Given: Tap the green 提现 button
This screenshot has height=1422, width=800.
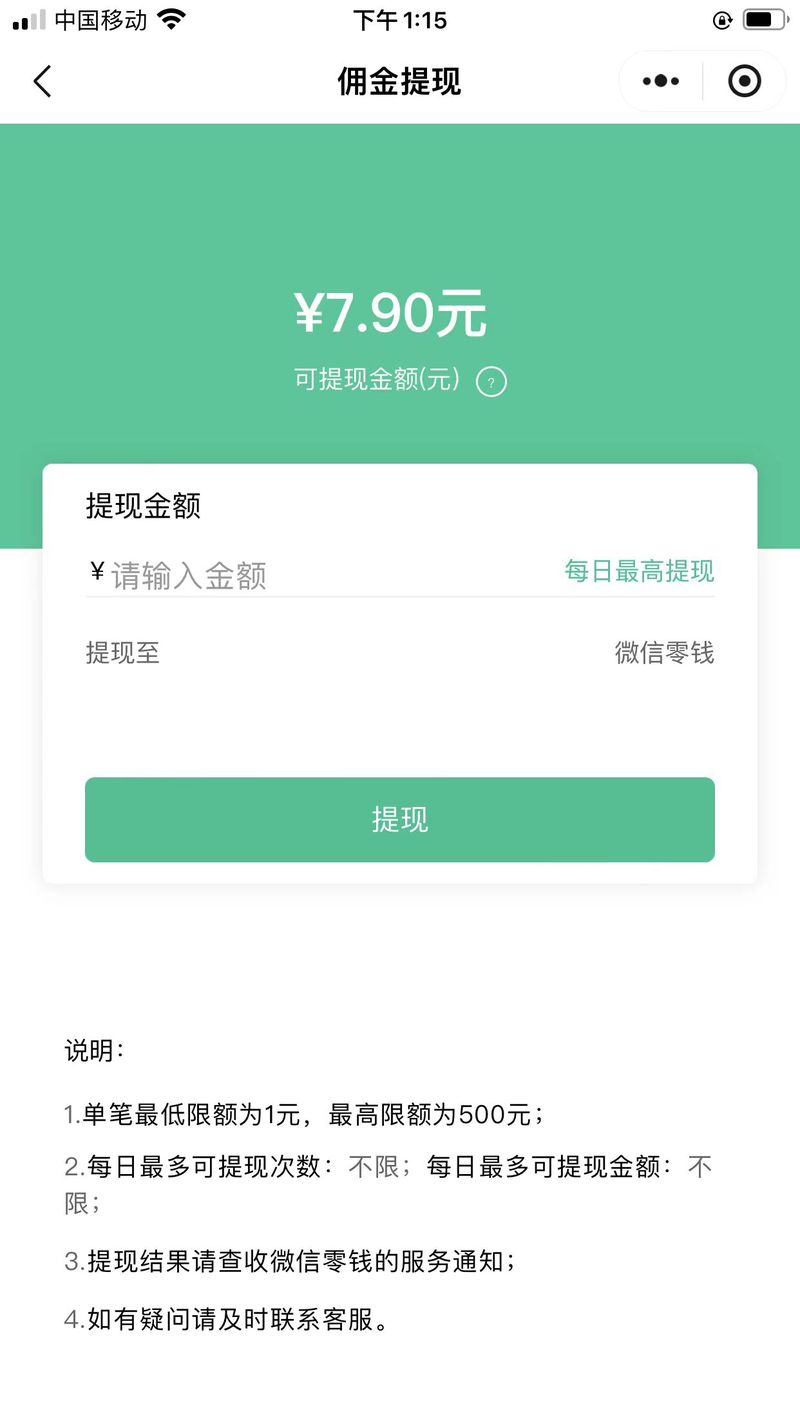Looking at the screenshot, I should coord(400,820).
